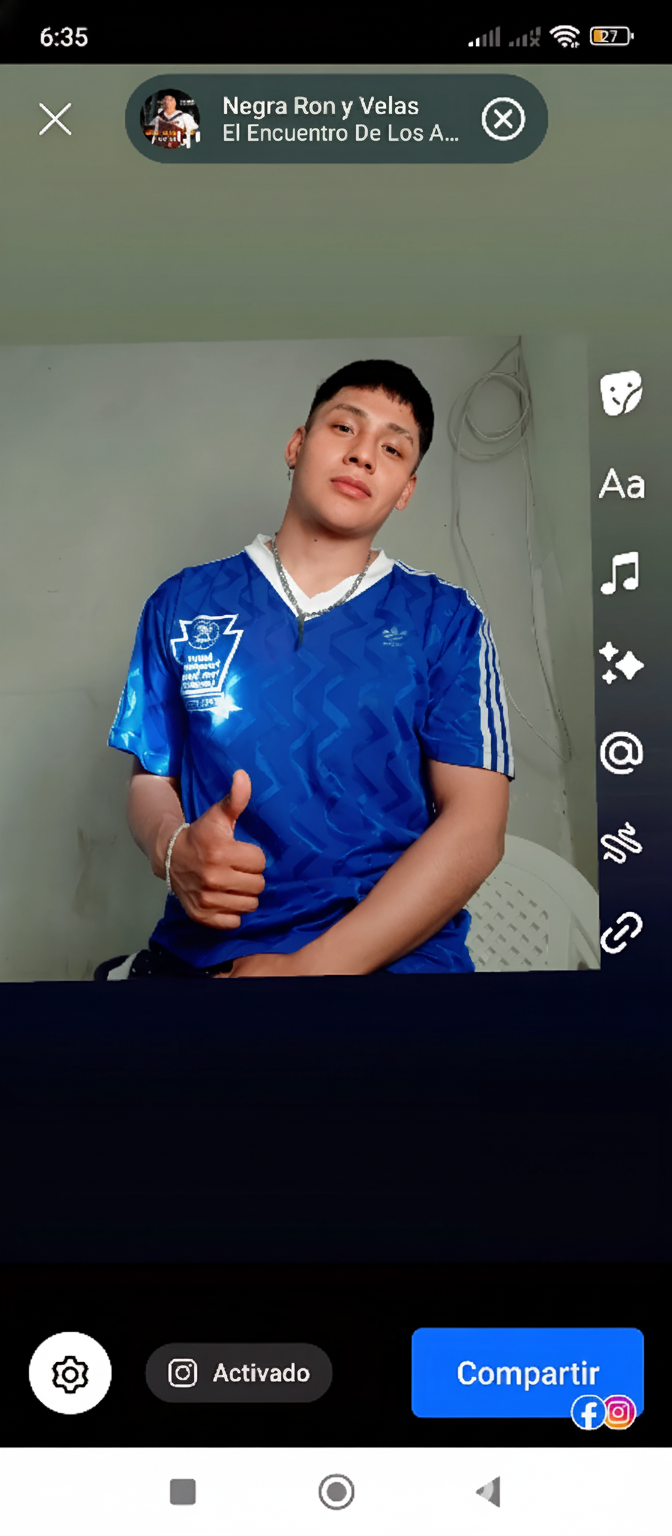Toggle the Instagram Activado sharing chip
The width and height of the screenshot is (672, 1536).
click(x=239, y=1373)
